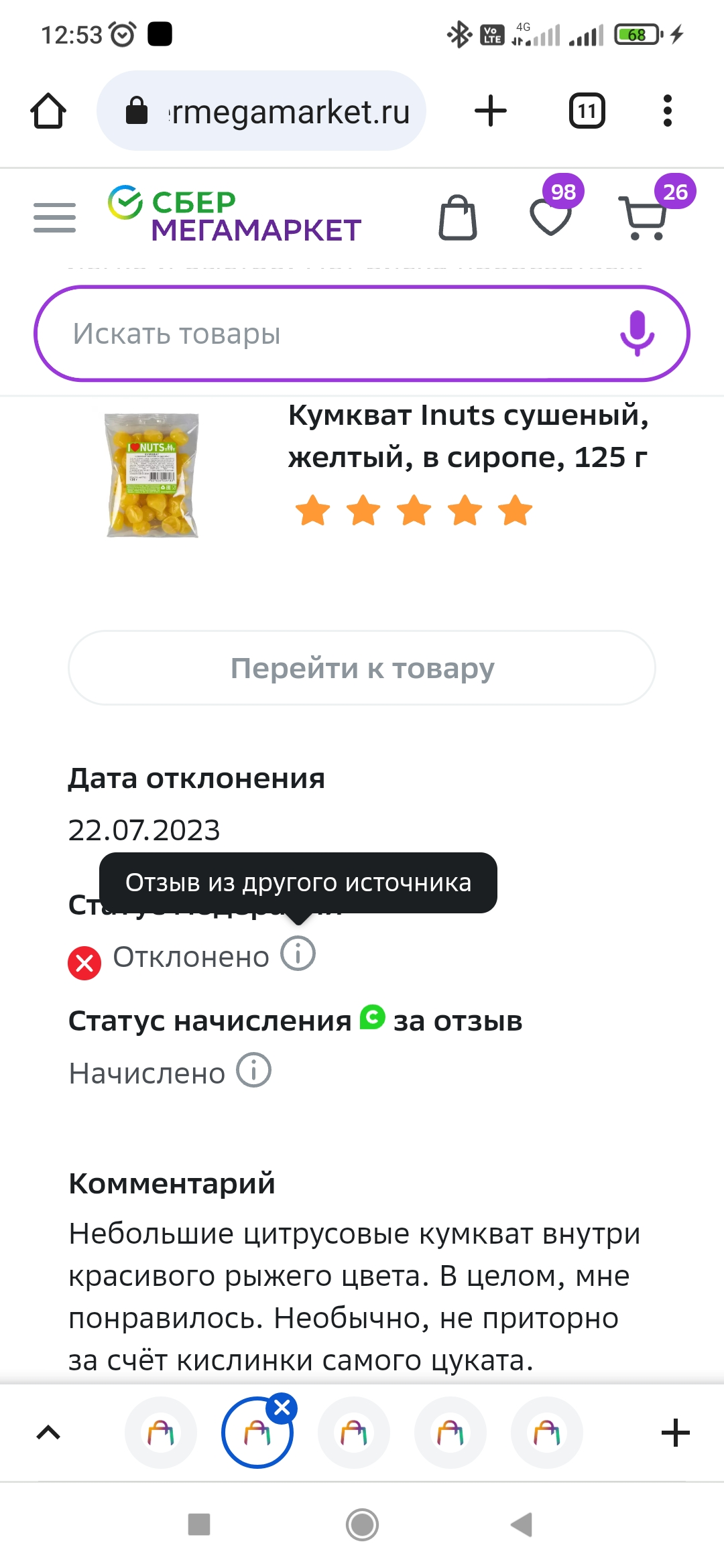724x1568 pixels.
Task: Tap the "Перейти к товару" button
Action: (x=362, y=667)
